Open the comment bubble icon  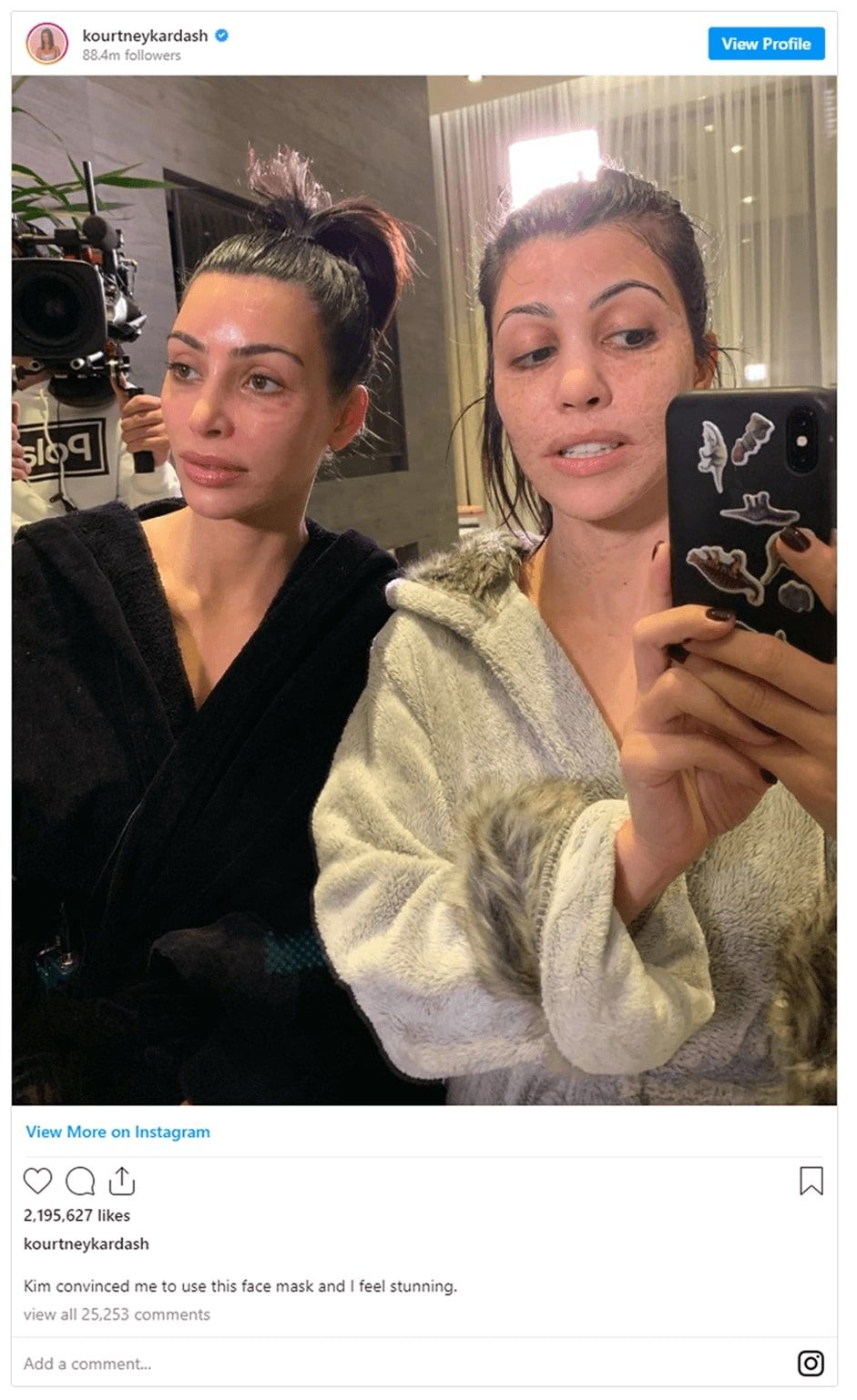[x=80, y=1181]
